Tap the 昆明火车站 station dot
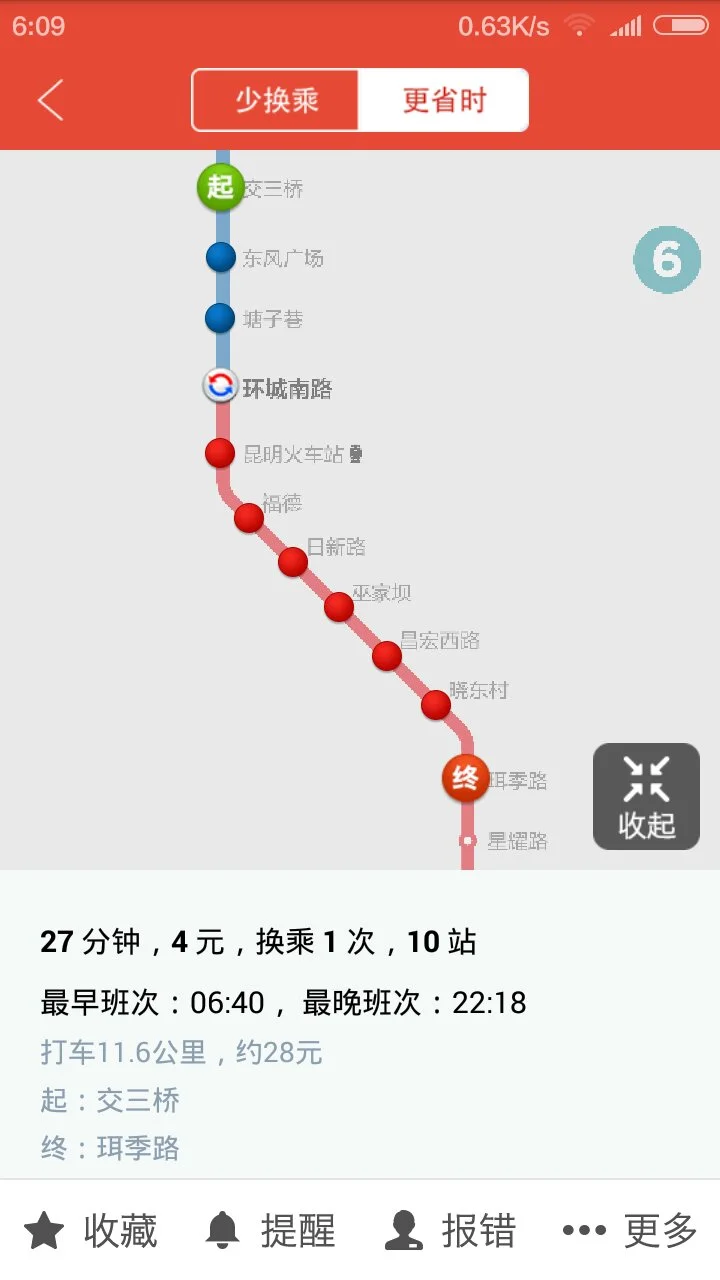This screenshot has height=1280, width=720. point(220,452)
